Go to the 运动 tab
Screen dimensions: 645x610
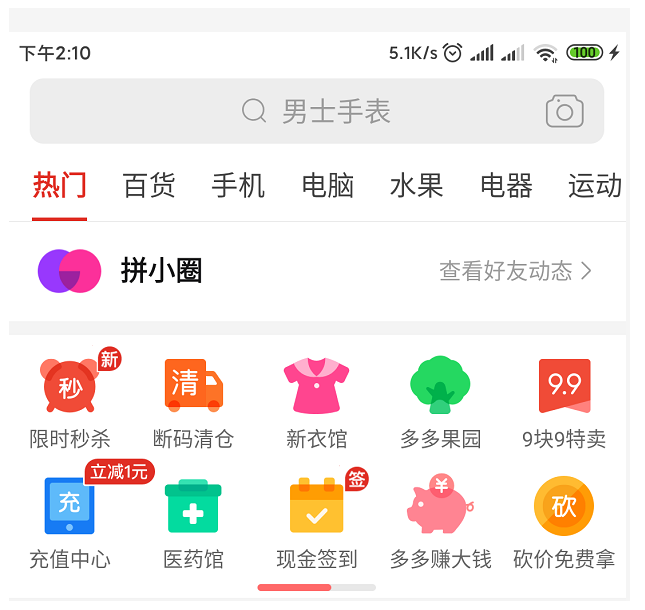tap(594, 186)
